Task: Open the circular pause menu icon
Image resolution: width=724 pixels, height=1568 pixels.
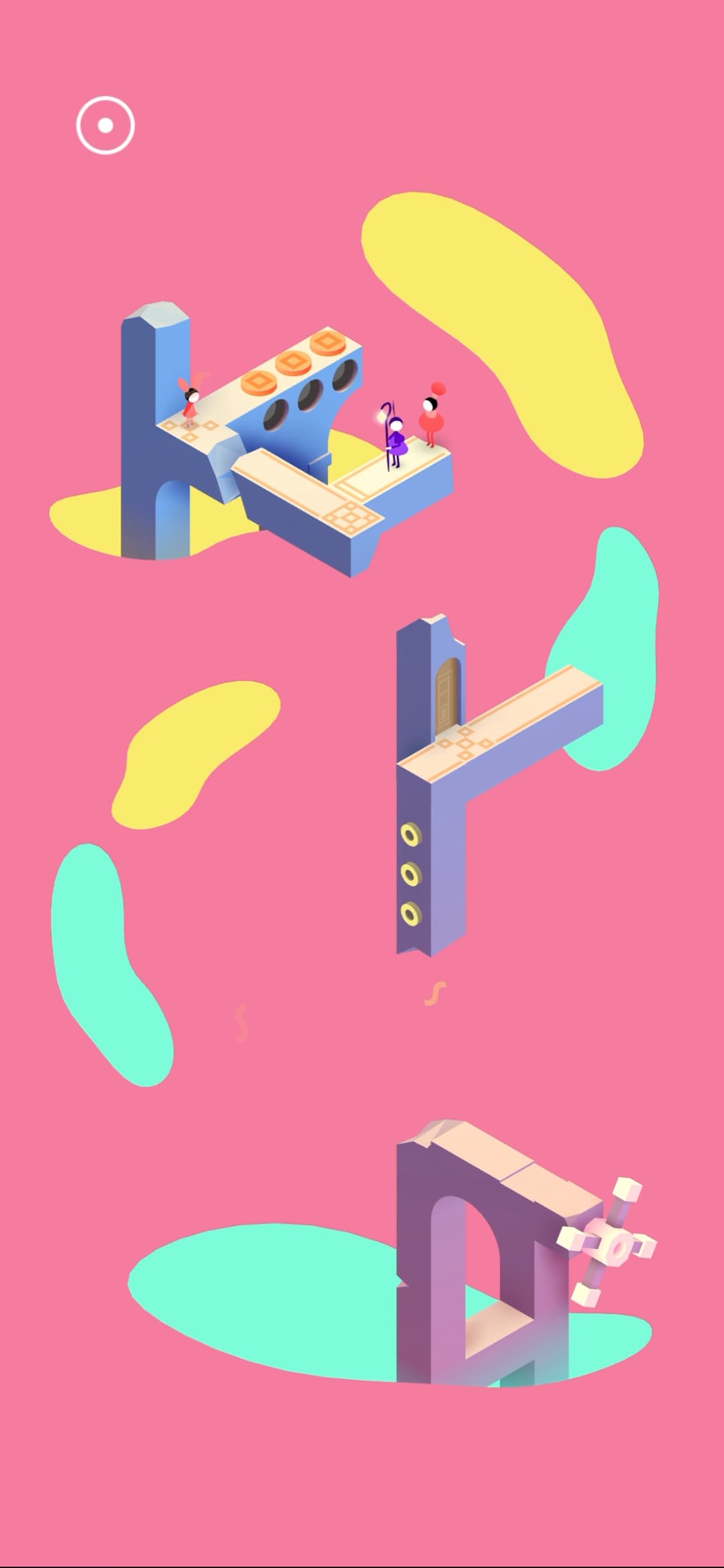Action: [x=105, y=125]
